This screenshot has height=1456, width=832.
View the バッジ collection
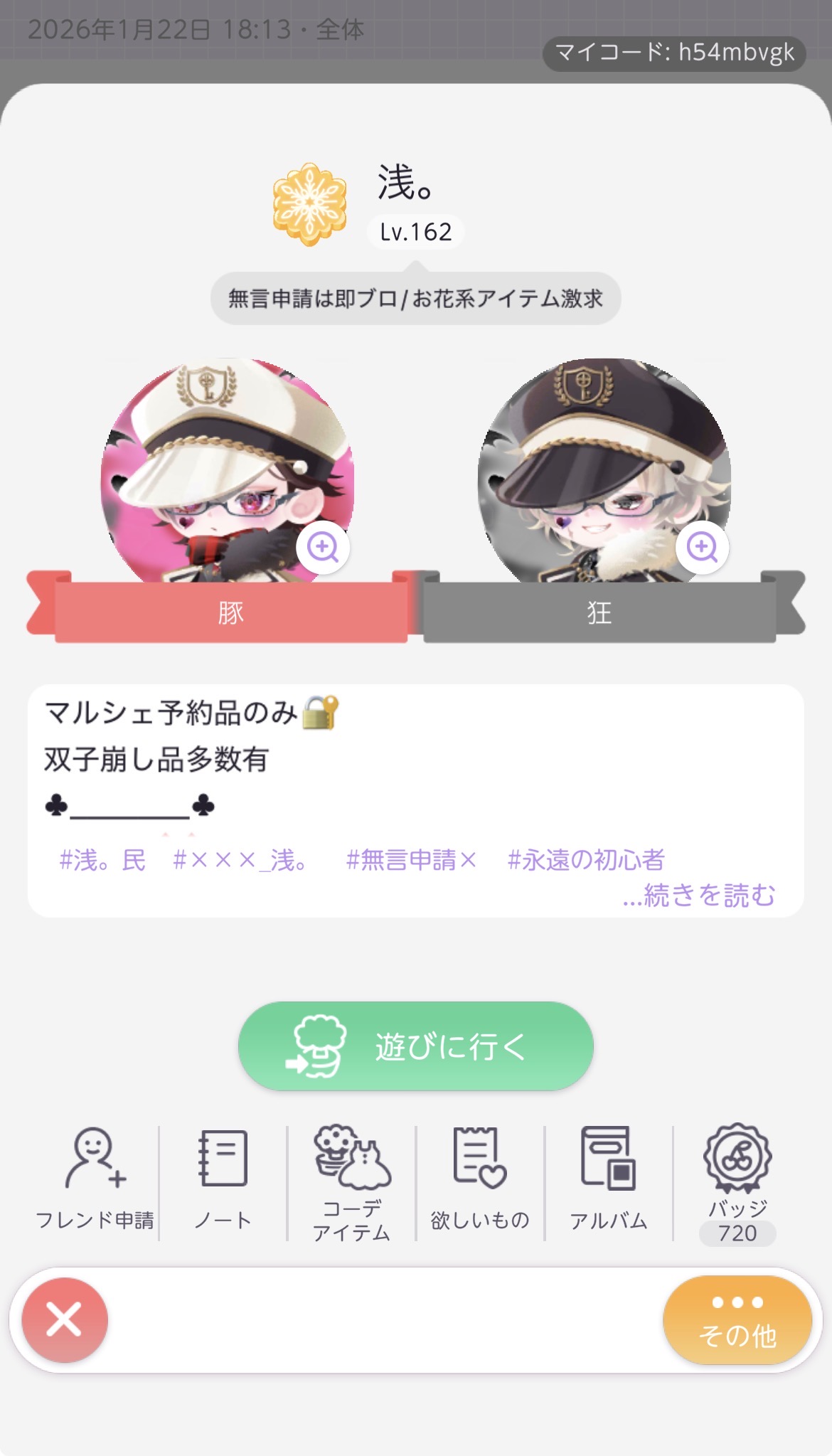coord(737,1181)
